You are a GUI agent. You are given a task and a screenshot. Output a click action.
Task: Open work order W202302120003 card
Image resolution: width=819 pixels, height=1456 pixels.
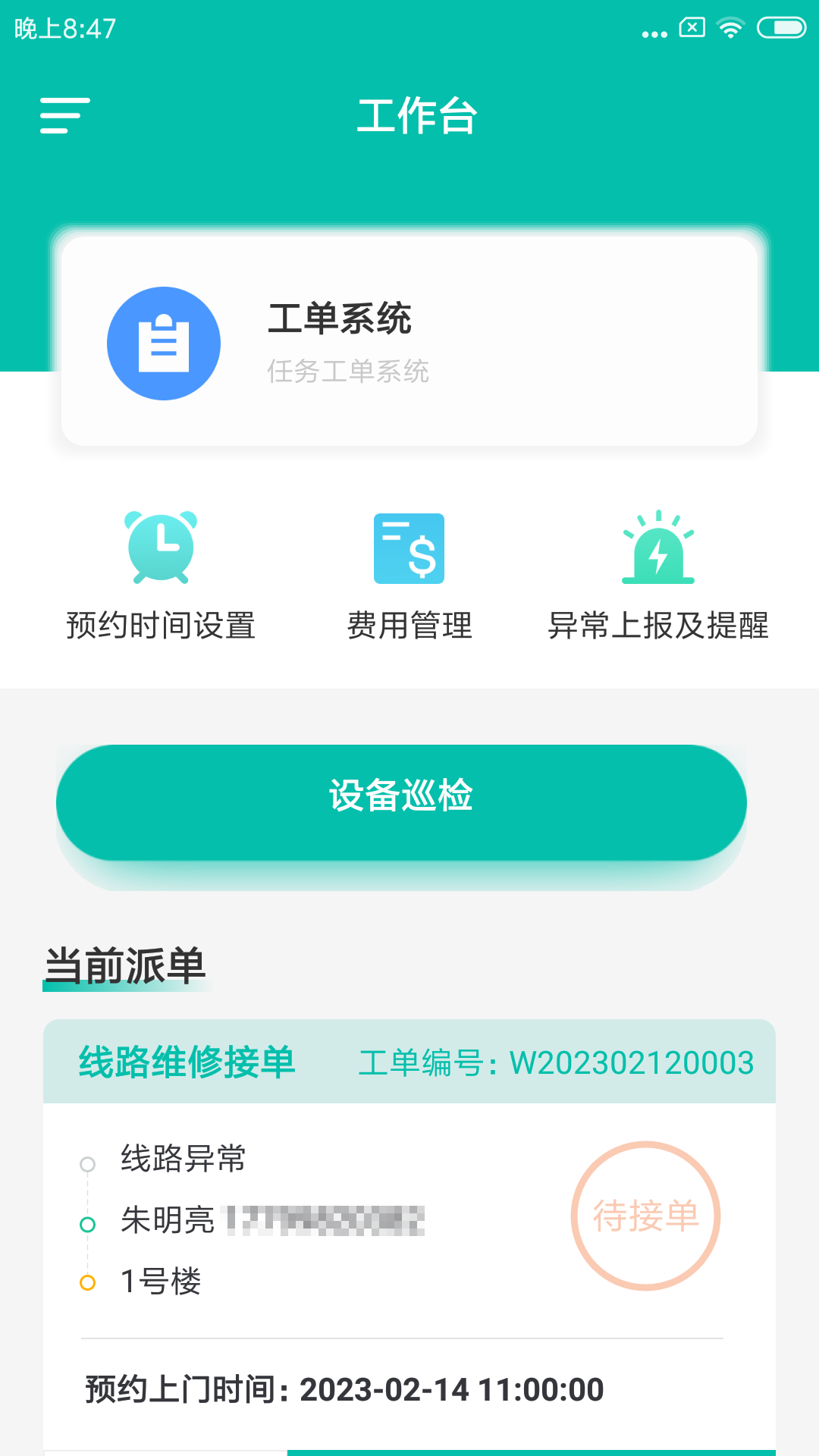[x=409, y=1236]
